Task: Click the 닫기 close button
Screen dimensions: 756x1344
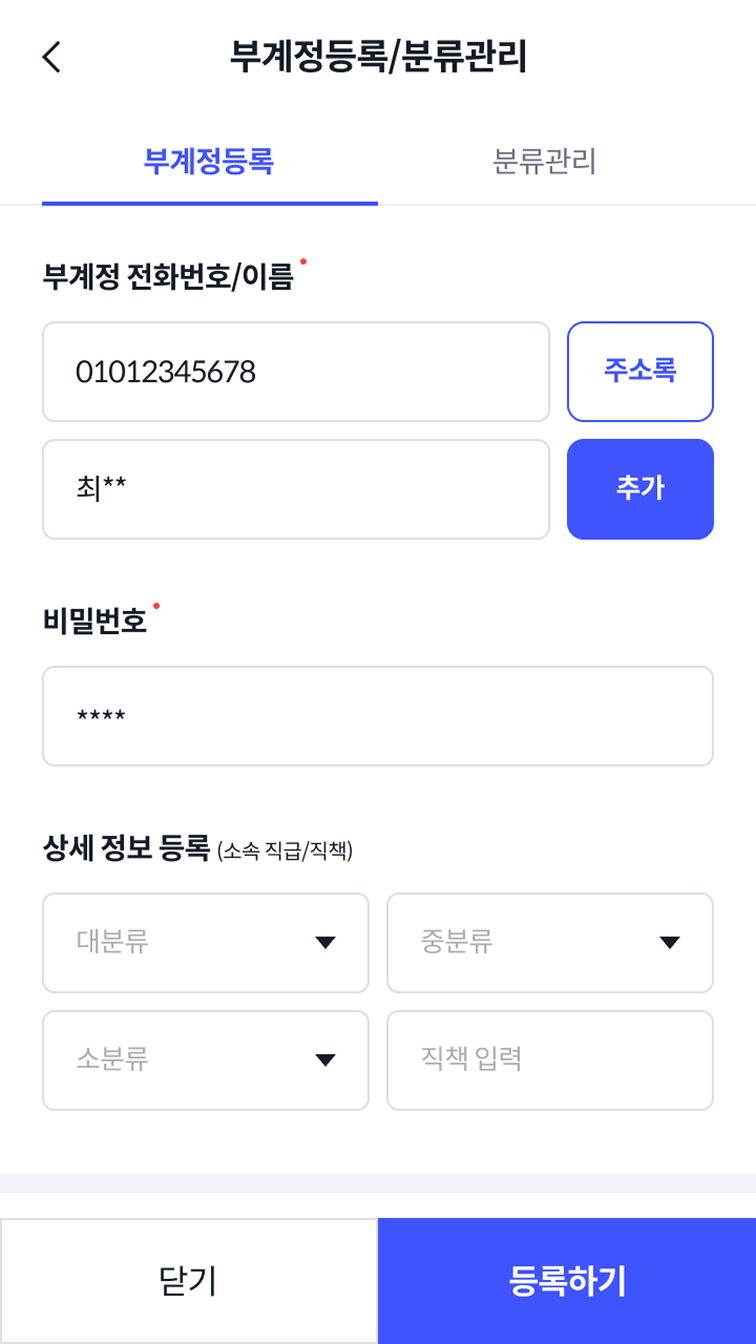Action: click(188, 1278)
